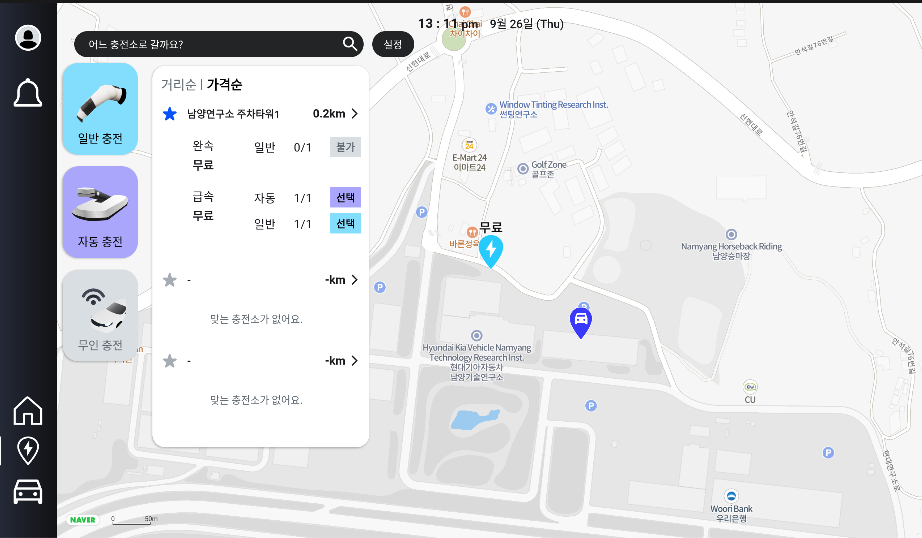922x538 pixels.
Task: Tap the search field asking which charging station
Action: tap(205, 44)
